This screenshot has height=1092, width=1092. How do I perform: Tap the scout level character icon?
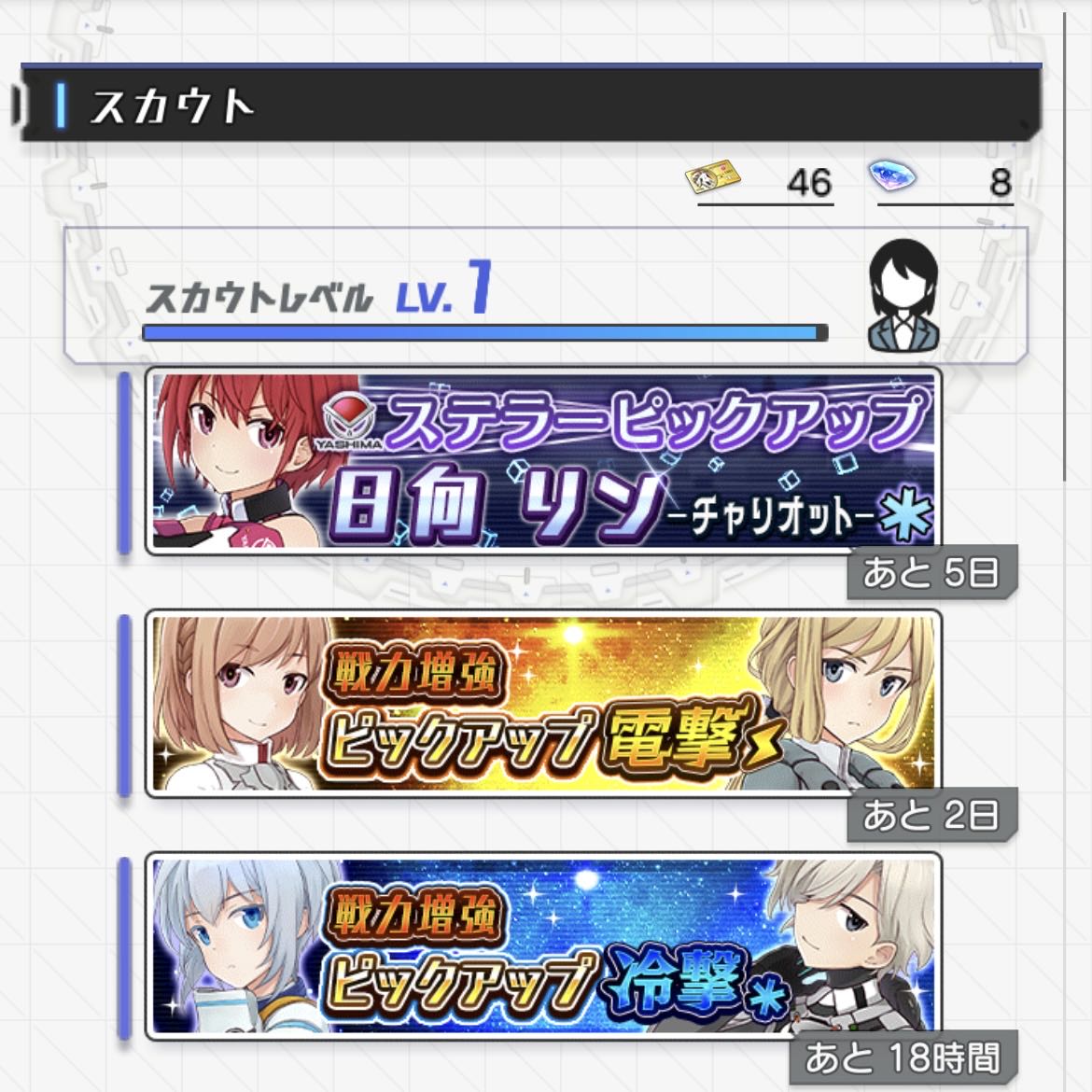pyautogui.click(x=903, y=295)
